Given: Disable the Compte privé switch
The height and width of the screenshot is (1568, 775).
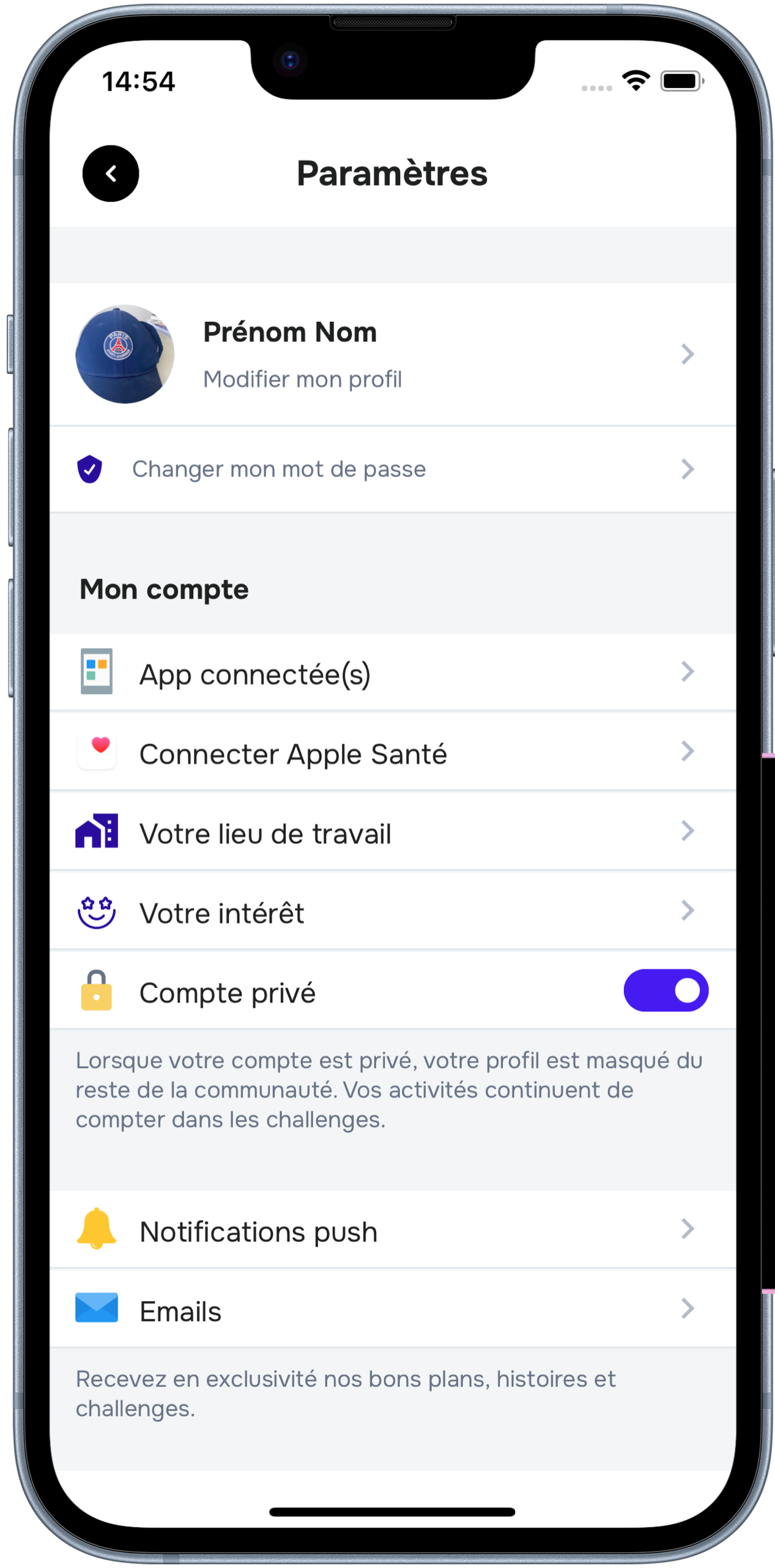Looking at the screenshot, I should pyautogui.click(x=666, y=990).
